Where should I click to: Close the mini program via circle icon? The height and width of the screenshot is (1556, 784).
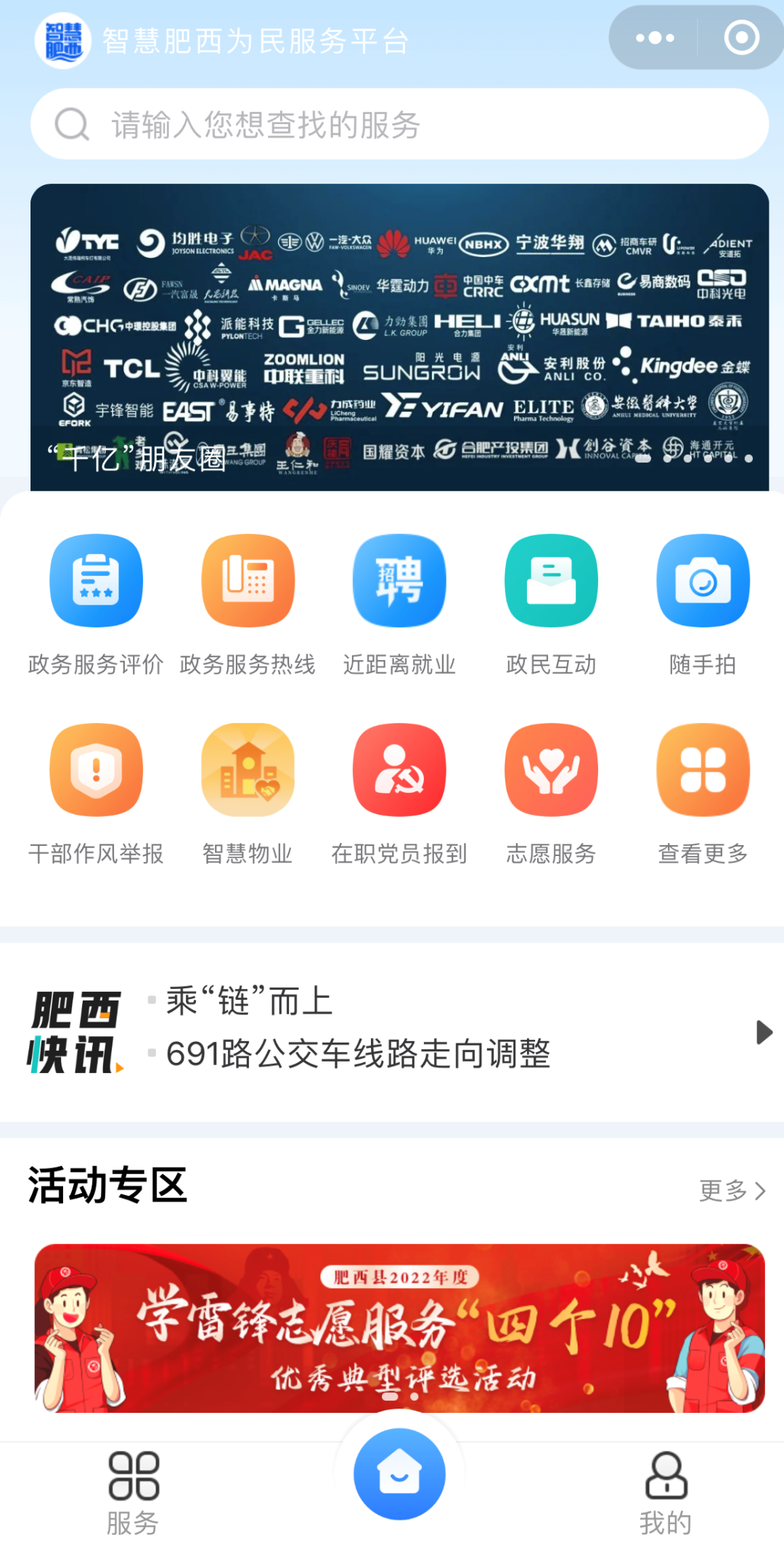pos(741,38)
